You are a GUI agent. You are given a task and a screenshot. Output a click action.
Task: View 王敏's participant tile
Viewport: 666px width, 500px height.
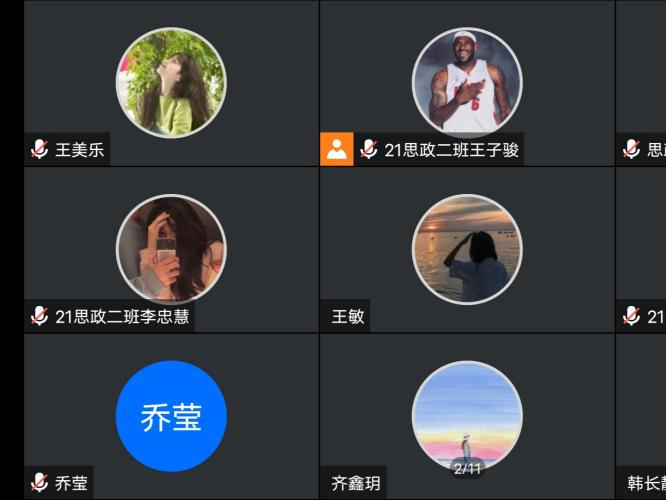click(467, 249)
